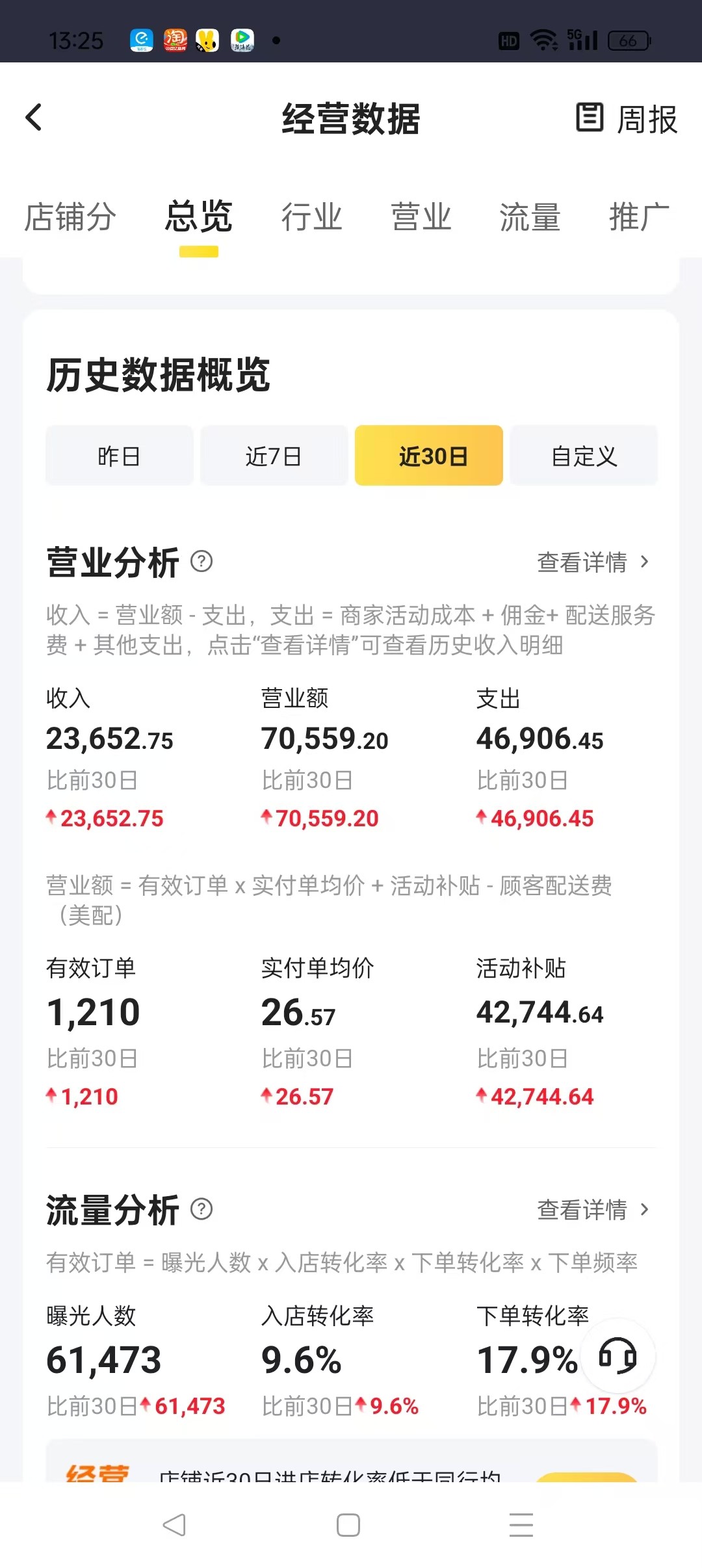Viewport: 702px width, 1568px height.
Task: Switch to the 流量 tab
Action: (x=530, y=216)
